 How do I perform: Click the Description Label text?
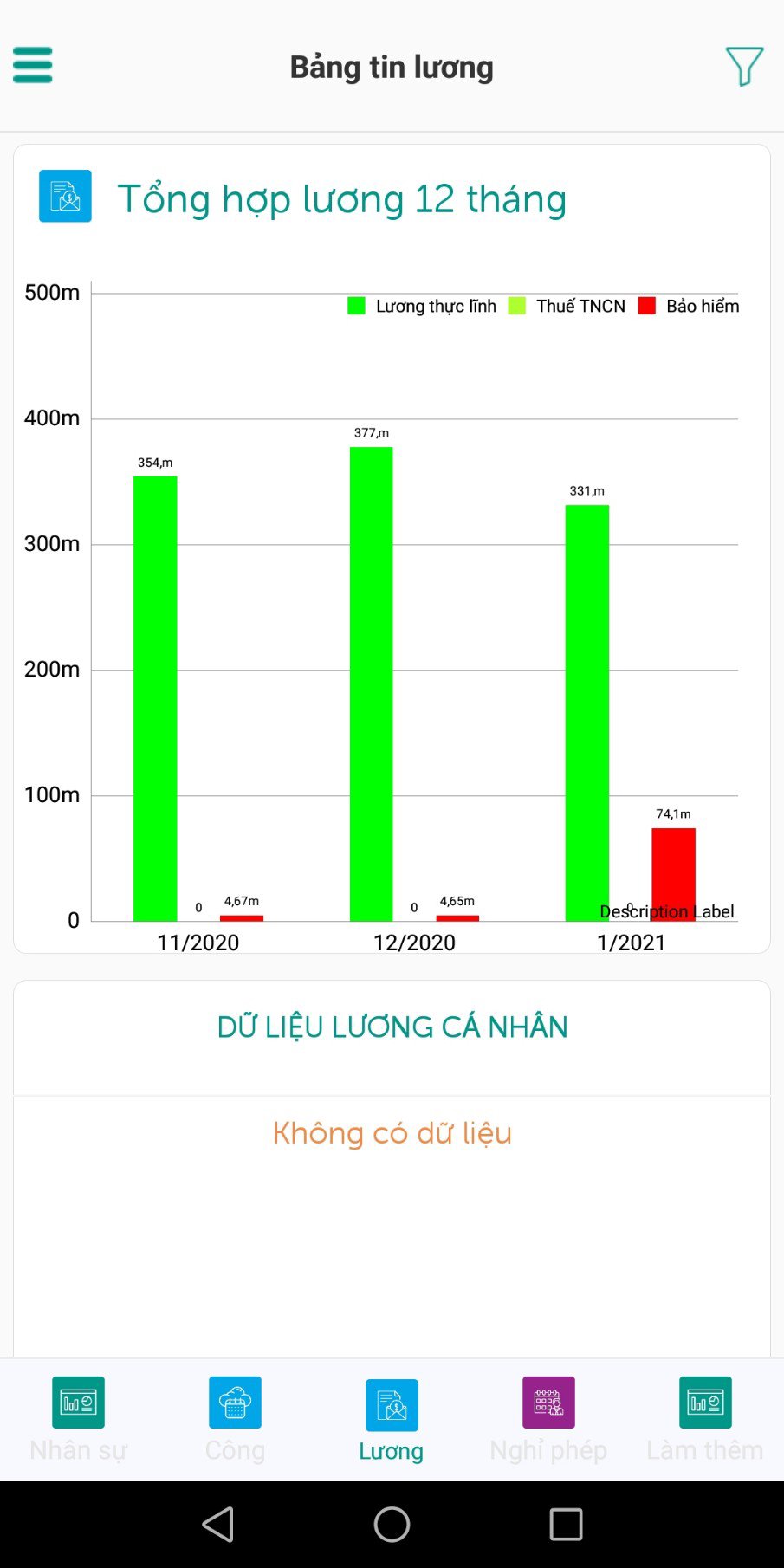point(667,910)
